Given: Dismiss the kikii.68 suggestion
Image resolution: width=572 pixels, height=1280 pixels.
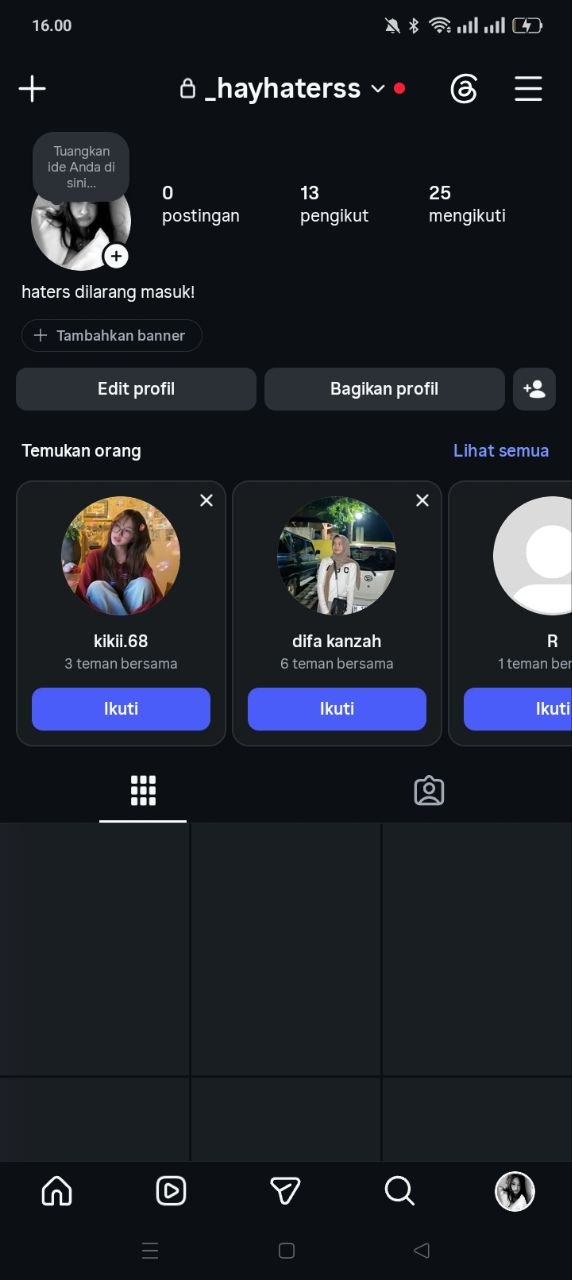Looking at the screenshot, I should 206,500.
